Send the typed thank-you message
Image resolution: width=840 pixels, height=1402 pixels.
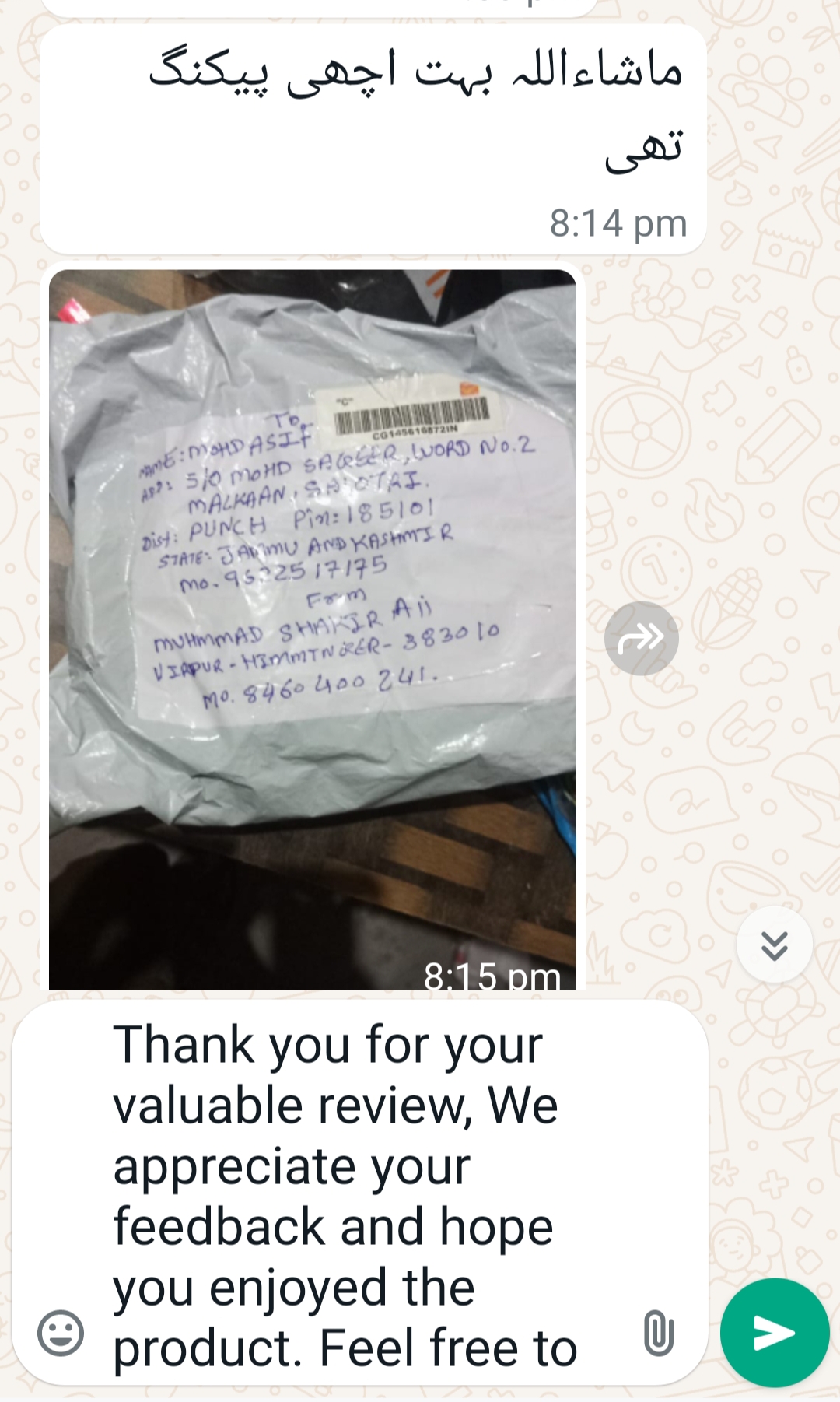click(774, 1333)
